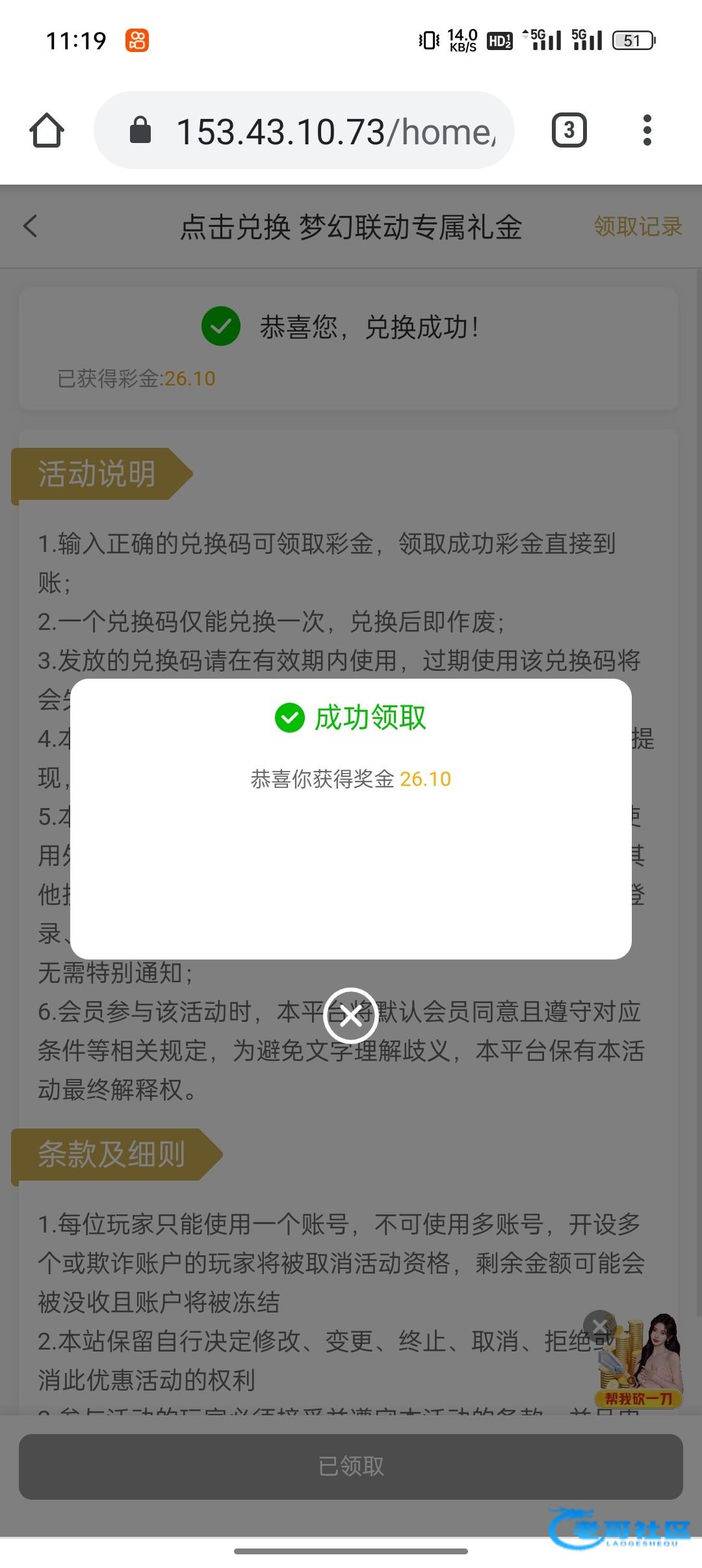Go to the browser home page
This screenshot has height=1568, width=702.
47,131
